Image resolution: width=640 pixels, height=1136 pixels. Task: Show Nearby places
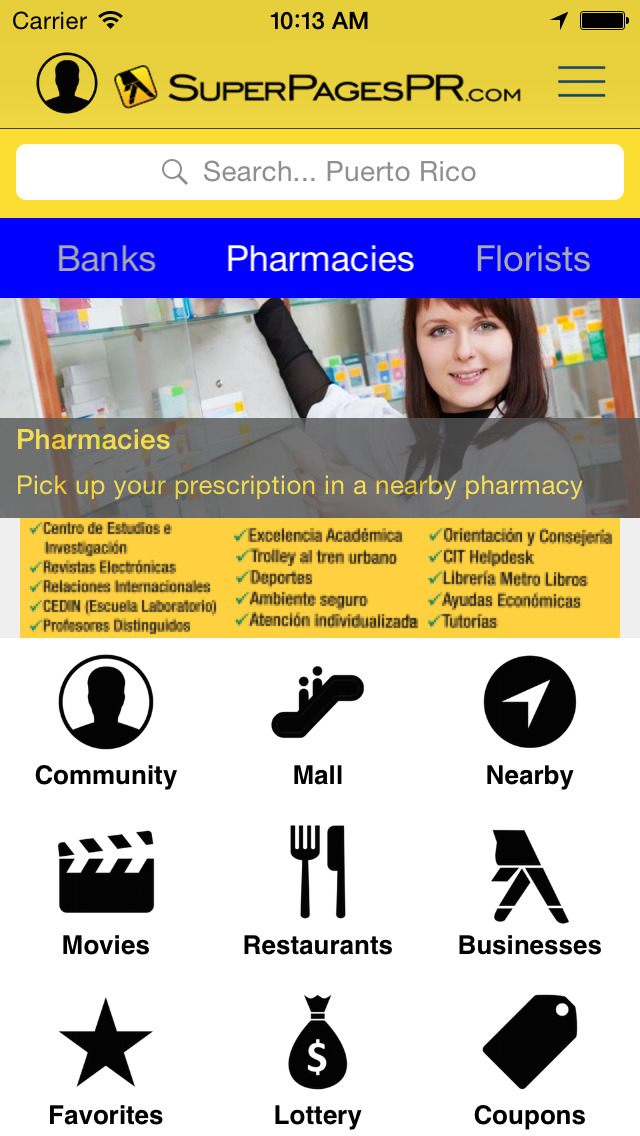pyautogui.click(x=530, y=722)
